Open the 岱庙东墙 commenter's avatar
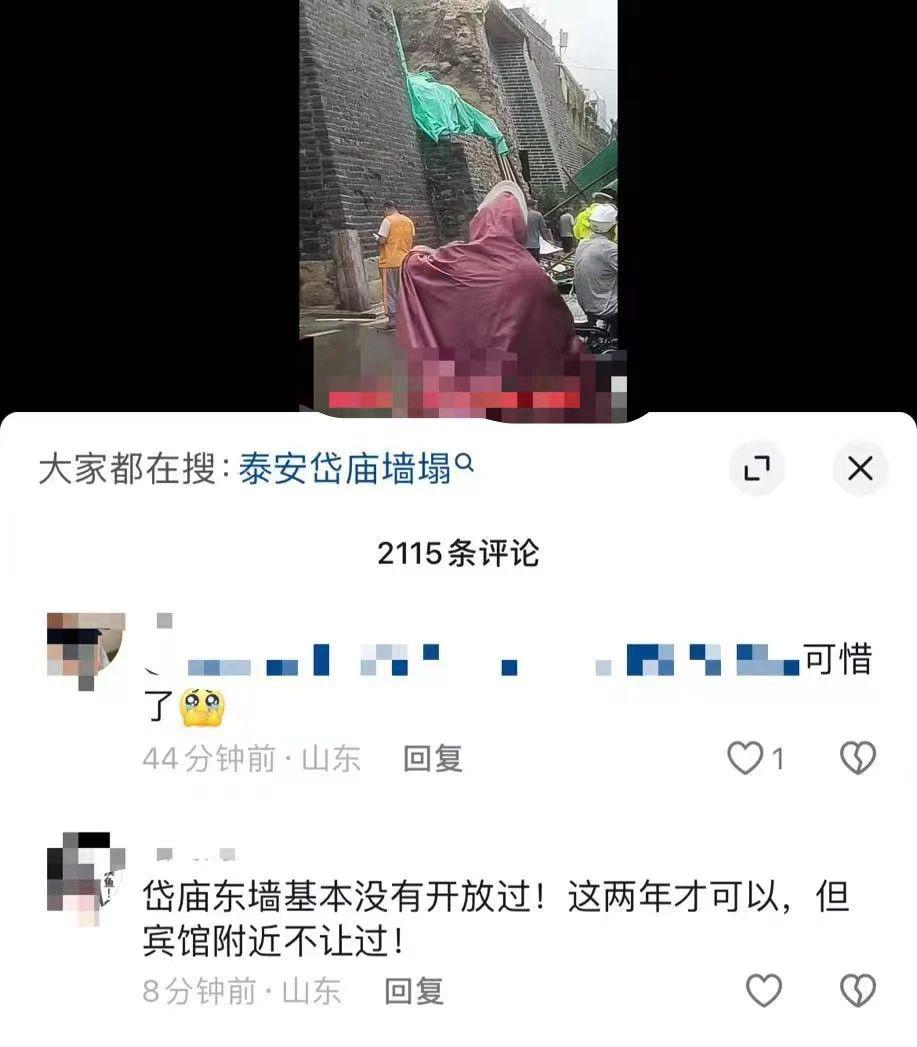This screenshot has height=1047, width=917. pos(86,874)
